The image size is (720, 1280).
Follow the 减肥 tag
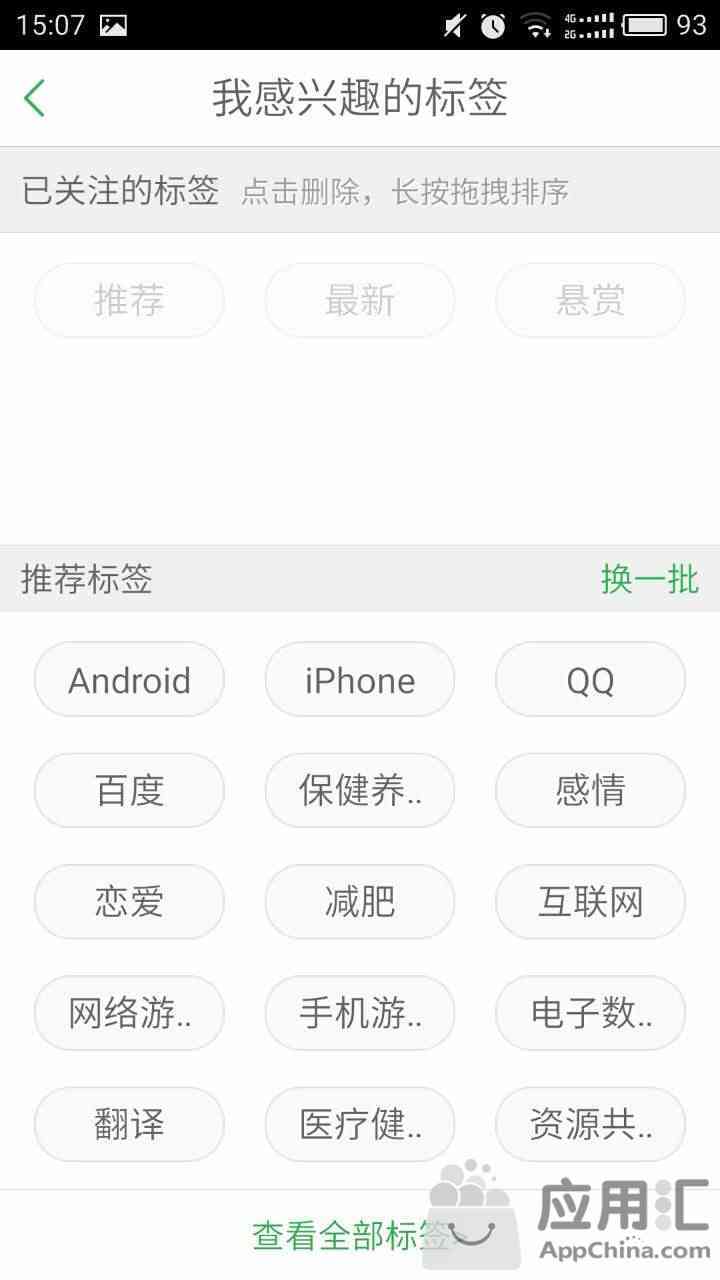360,902
